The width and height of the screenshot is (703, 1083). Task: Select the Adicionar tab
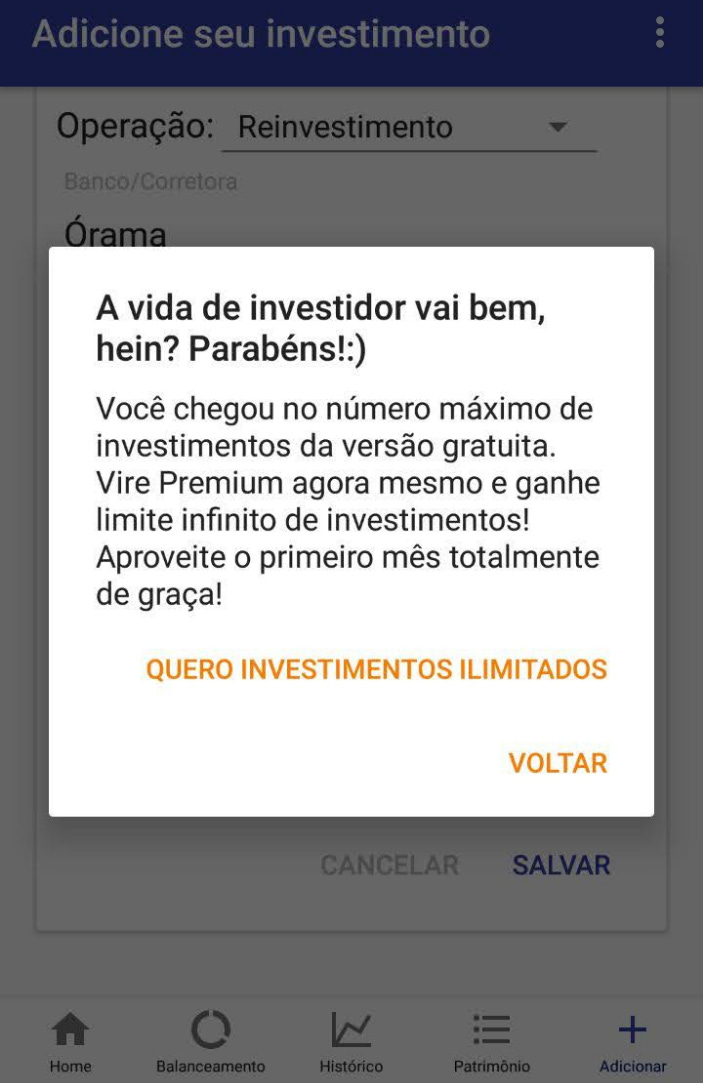pos(632,1042)
